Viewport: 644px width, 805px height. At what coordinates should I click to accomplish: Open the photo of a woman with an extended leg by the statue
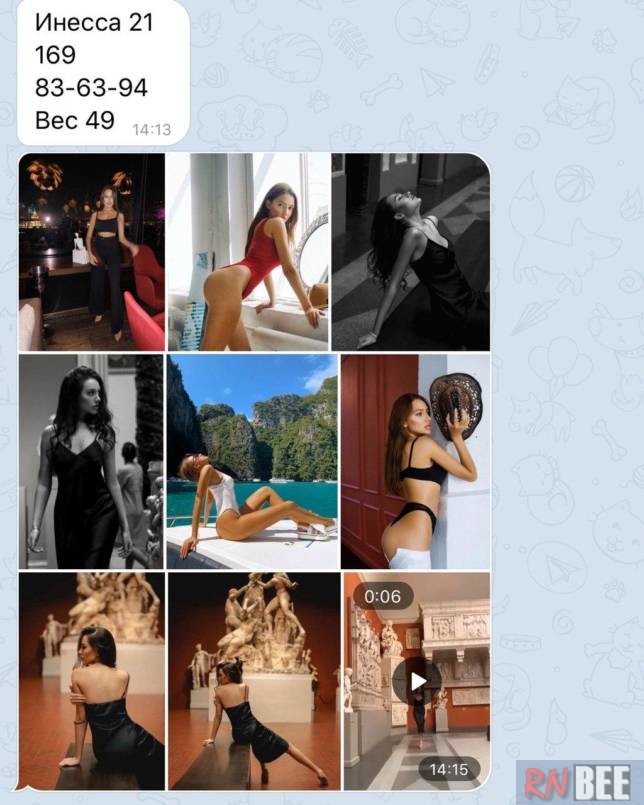click(x=254, y=680)
